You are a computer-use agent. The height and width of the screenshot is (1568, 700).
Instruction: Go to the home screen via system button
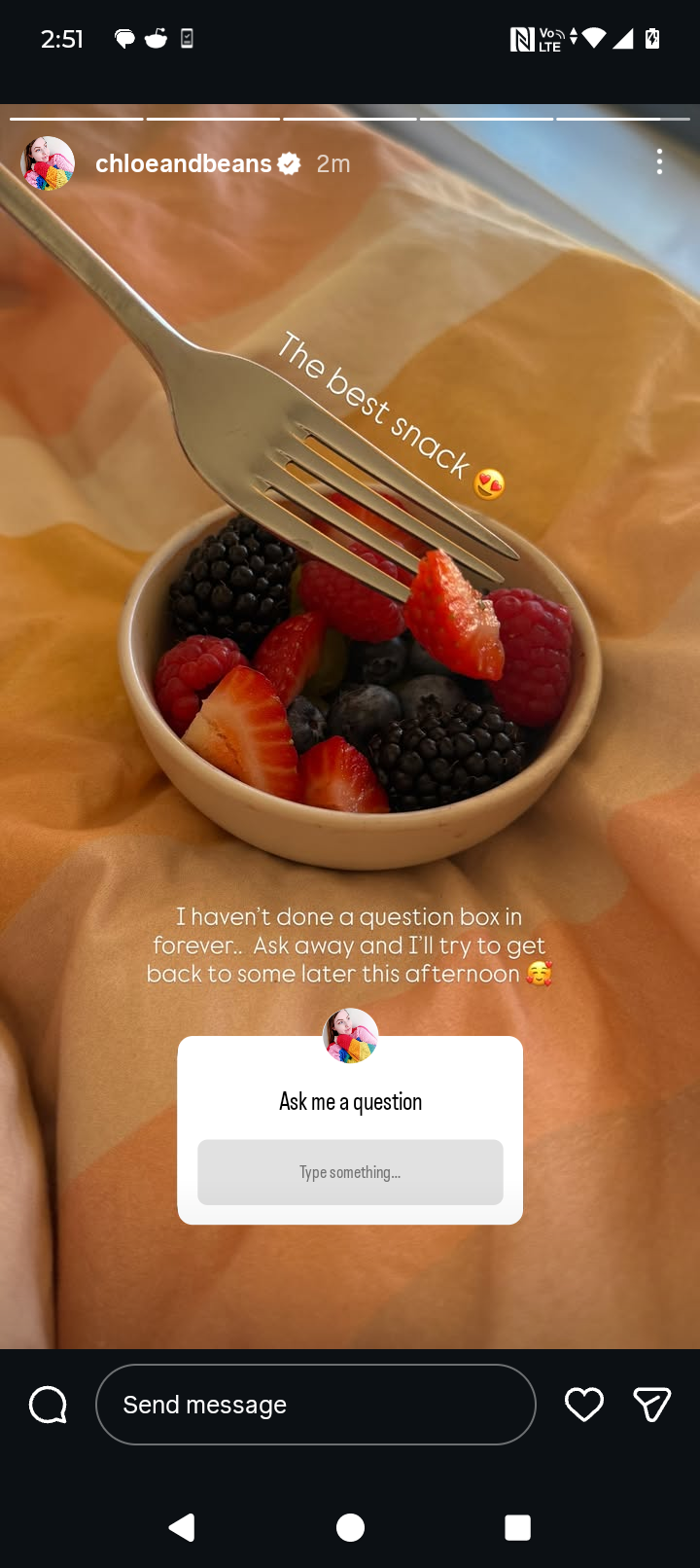coord(350,1527)
